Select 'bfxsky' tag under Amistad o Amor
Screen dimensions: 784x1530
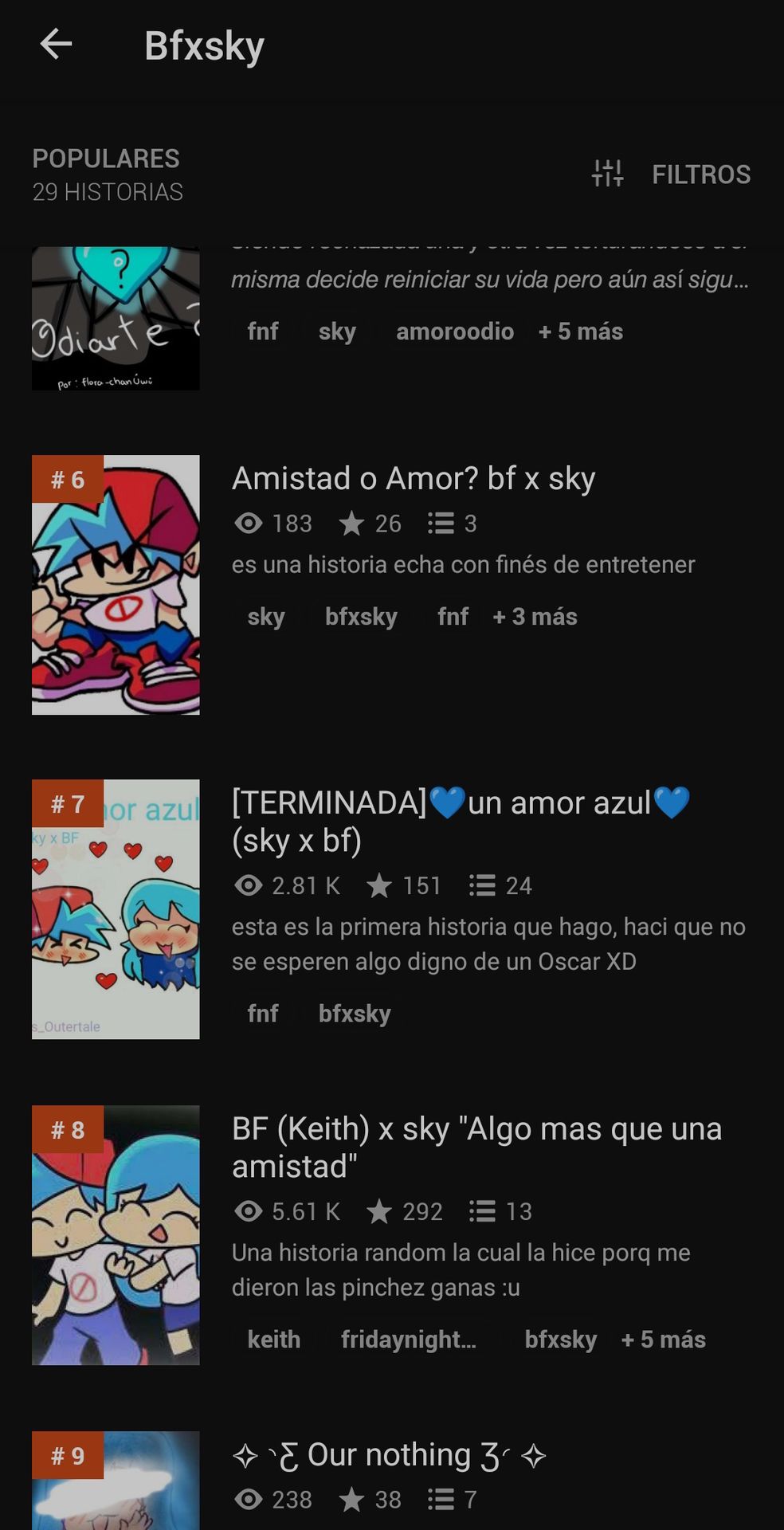(361, 617)
